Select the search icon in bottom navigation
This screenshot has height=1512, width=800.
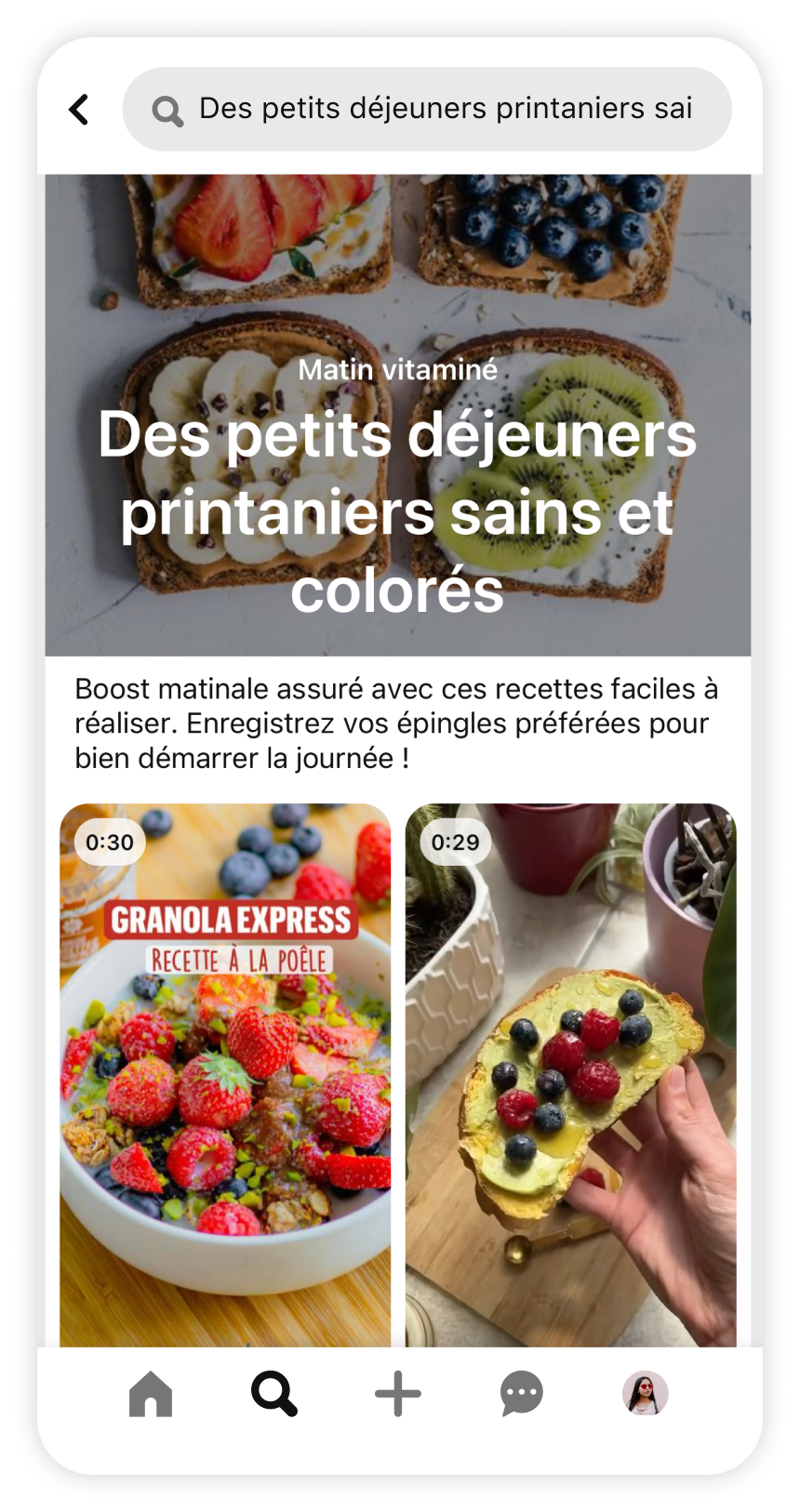click(x=273, y=1392)
